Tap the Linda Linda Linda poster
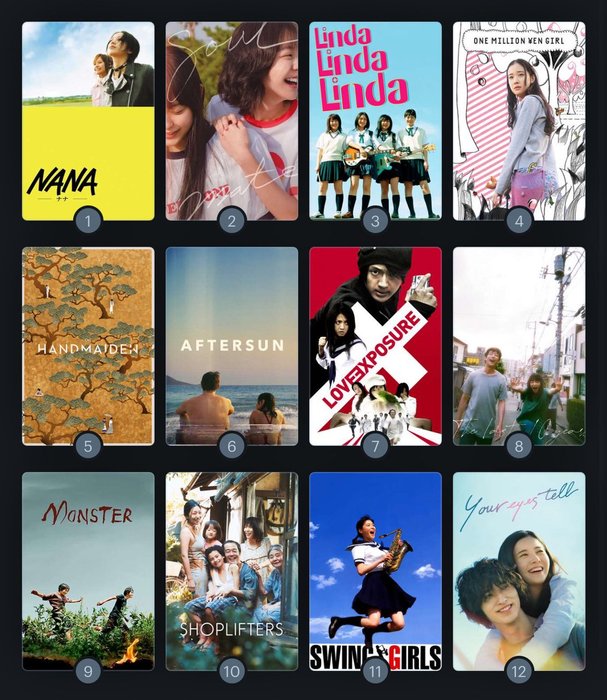The image size is (607, 700). coord(375,120)
